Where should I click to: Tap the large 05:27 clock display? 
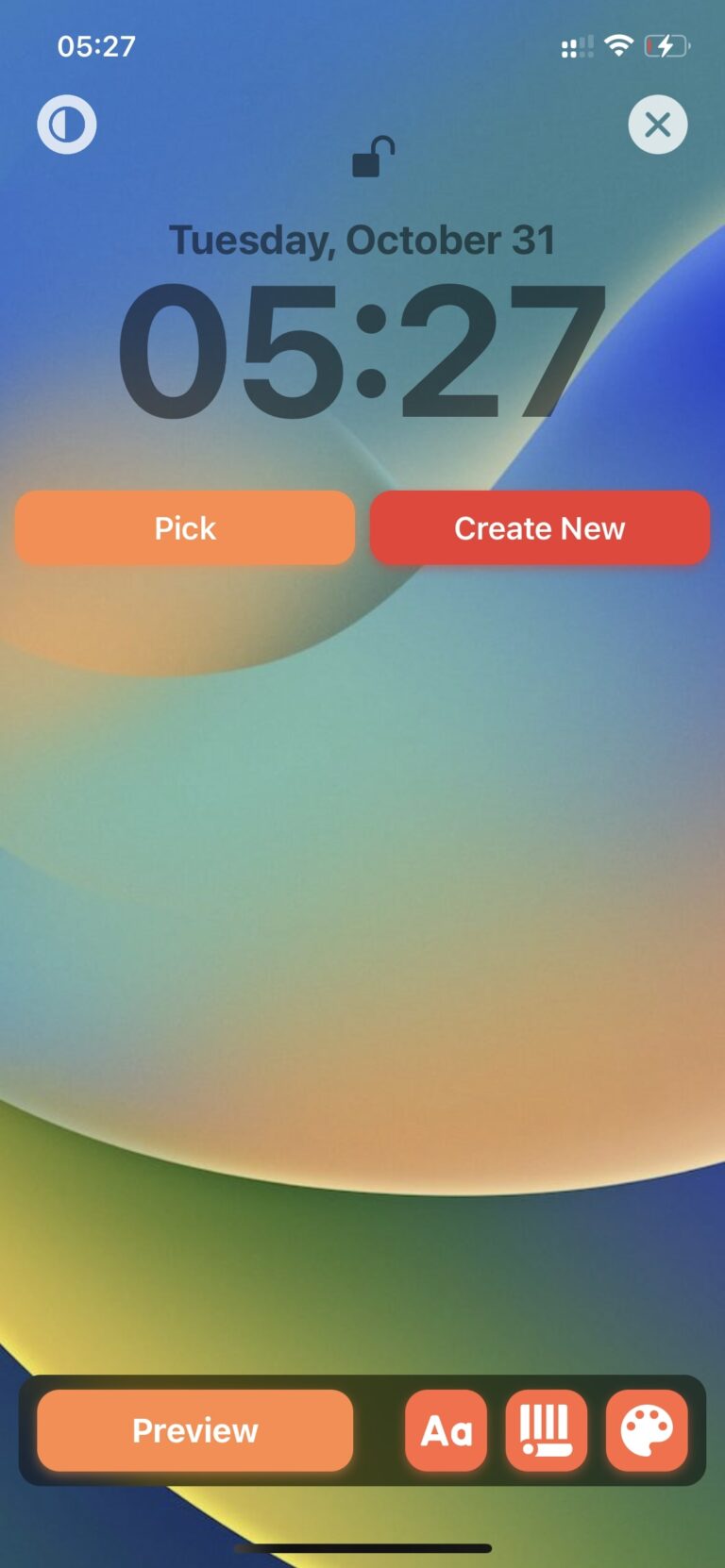362,351
